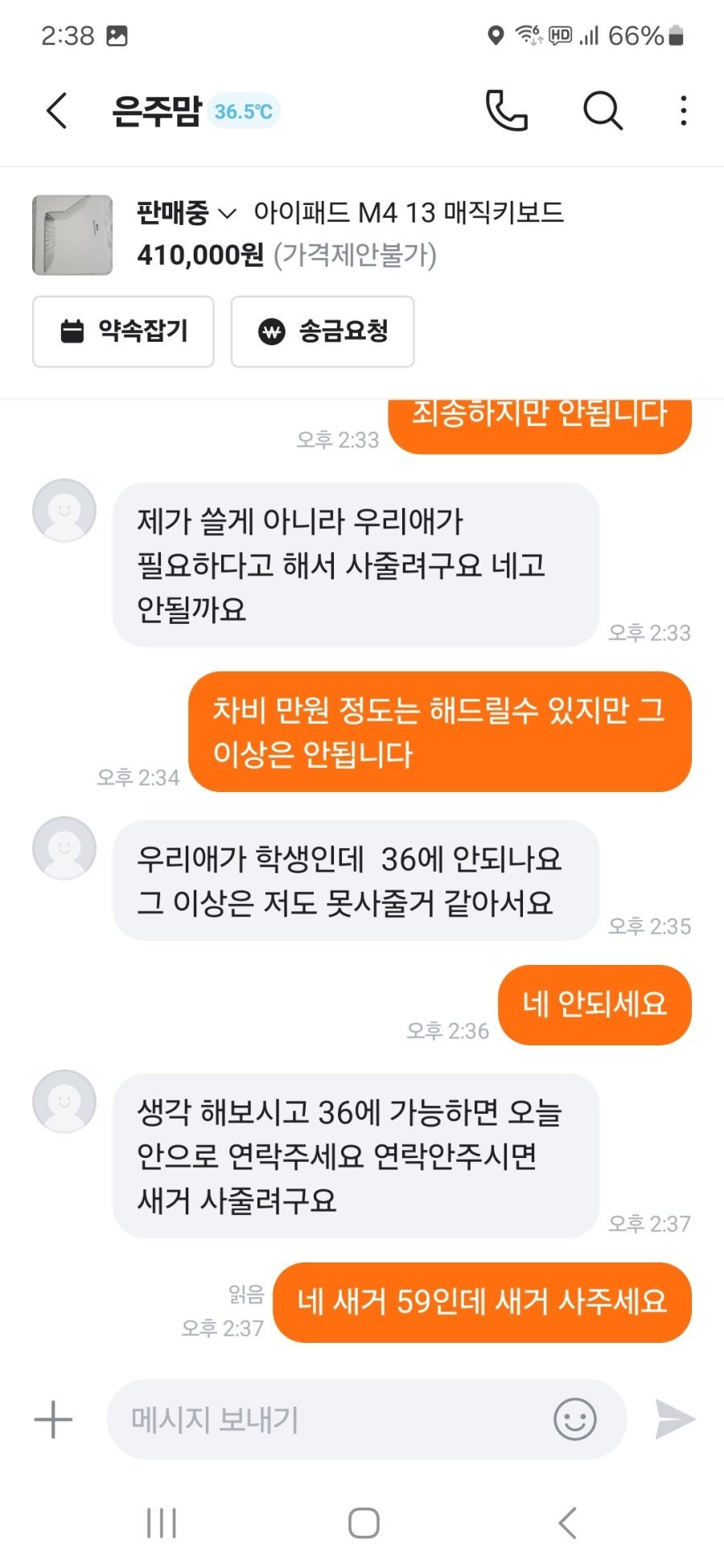Tap the 송금요청 button
Image resolution: width=724 pixels, height=1568 pixels.
point(323,331)
